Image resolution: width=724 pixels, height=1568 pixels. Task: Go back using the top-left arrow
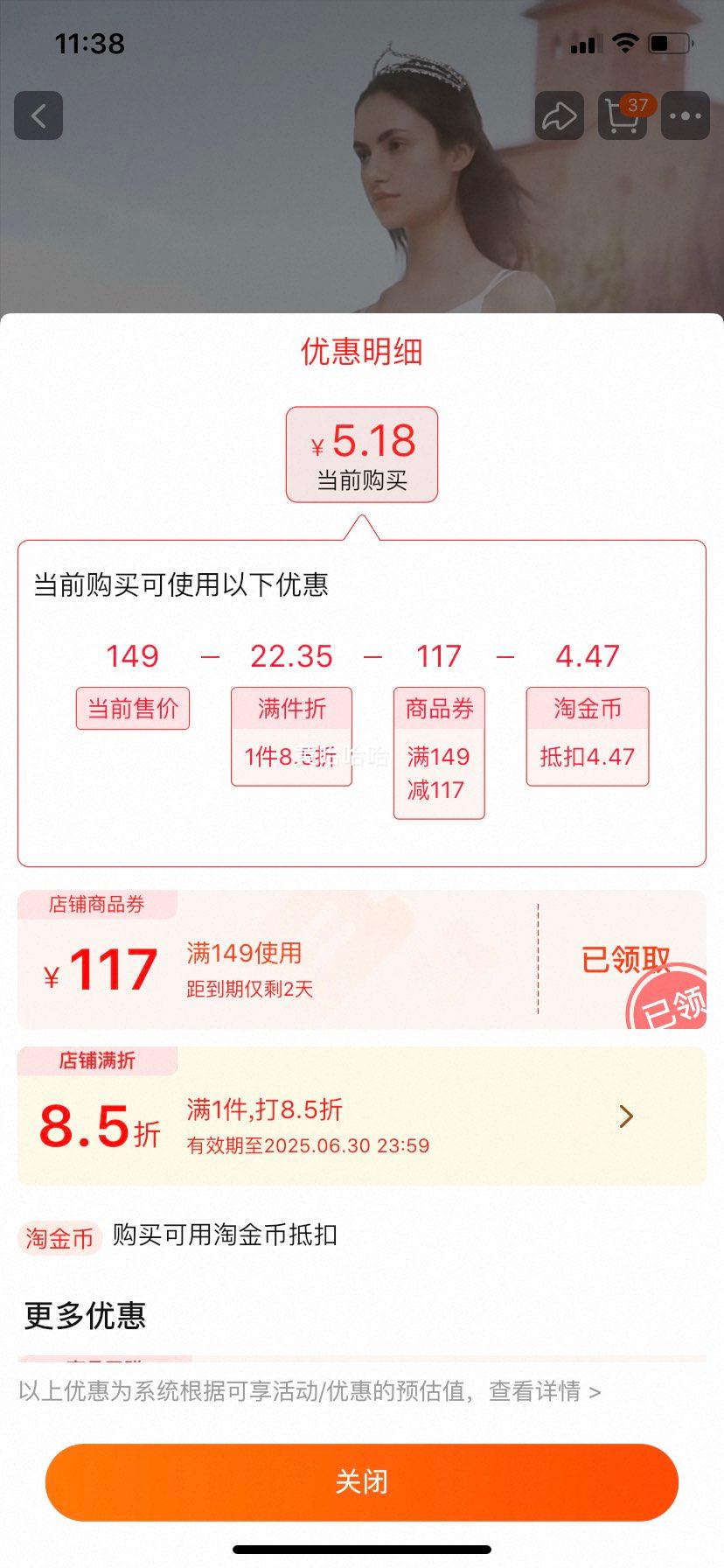pyautogui.click(x=38, y=115)
